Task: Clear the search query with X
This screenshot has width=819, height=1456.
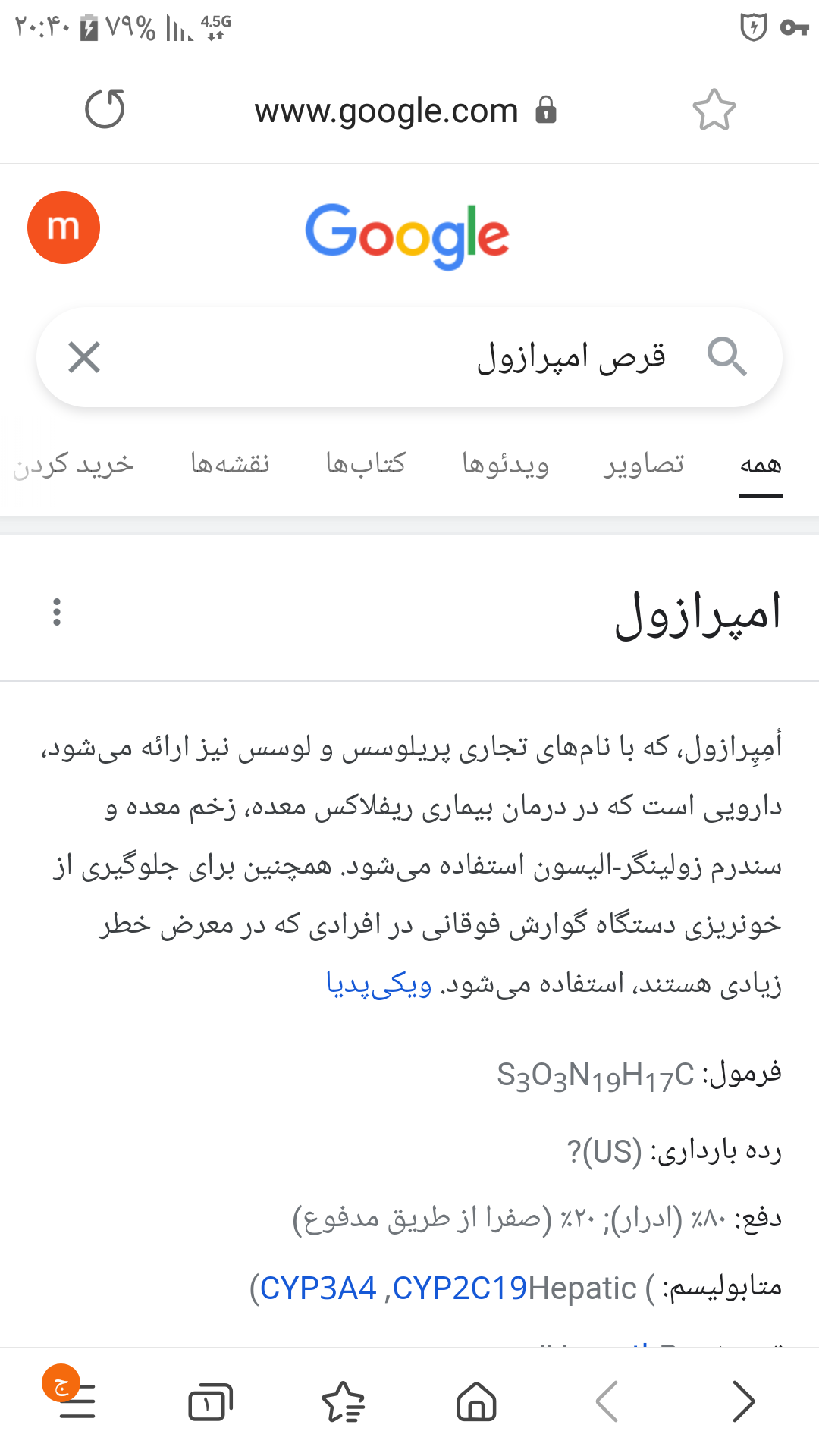Action: click(84, 357)
